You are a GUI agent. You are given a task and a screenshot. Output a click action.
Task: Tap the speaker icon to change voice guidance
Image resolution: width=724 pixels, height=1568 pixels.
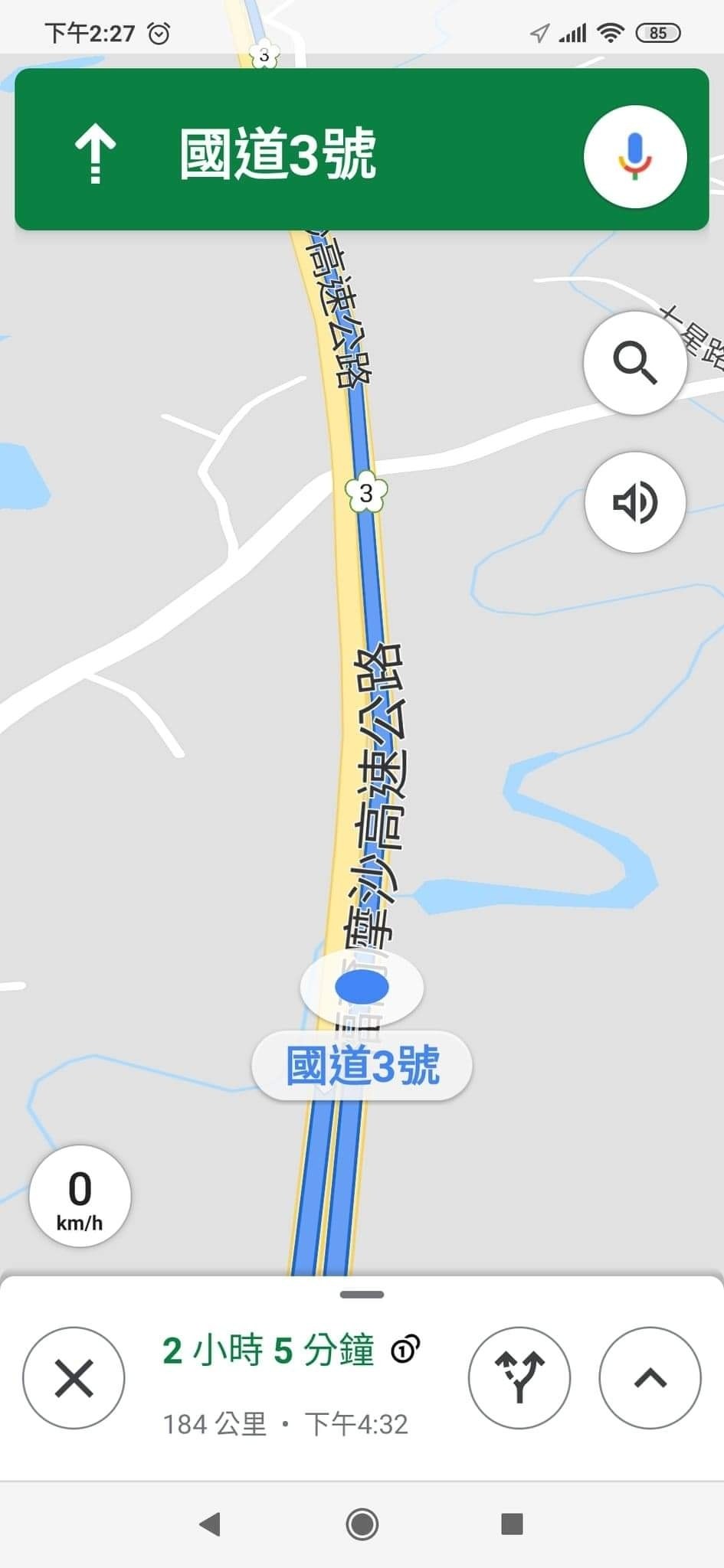click(x=634, y=502)
